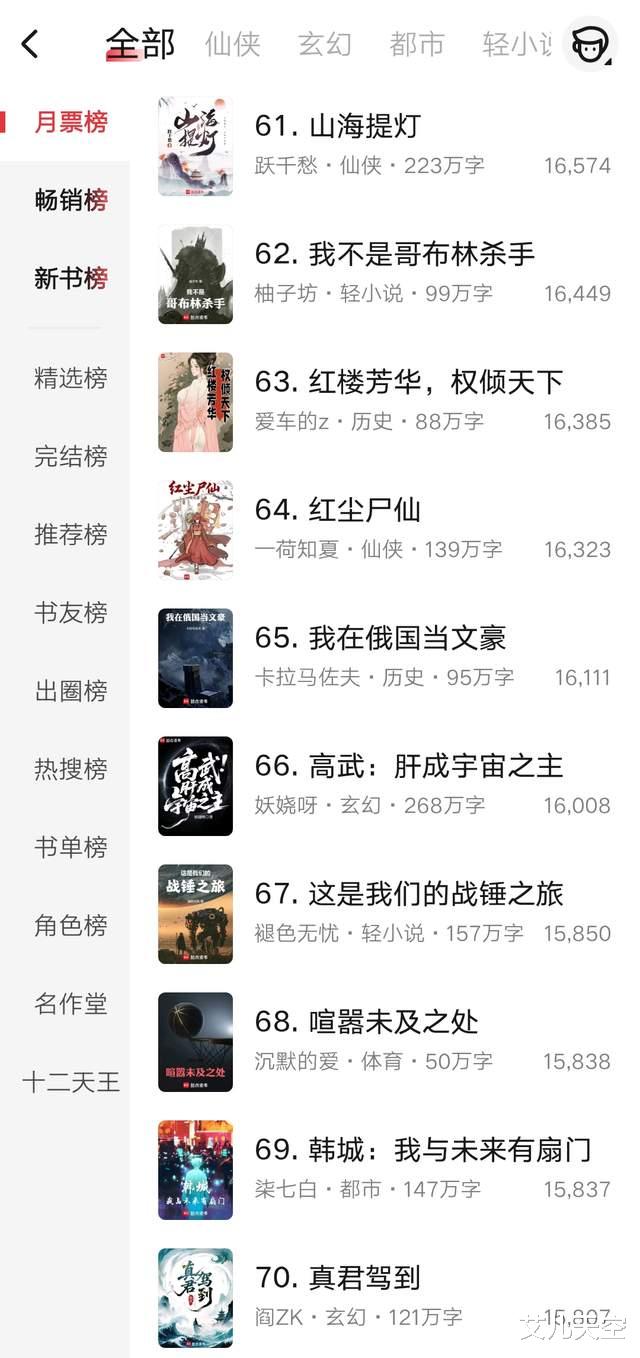This screenshot has width=640, height=1358.
Task: Switch to the 角色榜 ranking
Action: coord(70,925)
